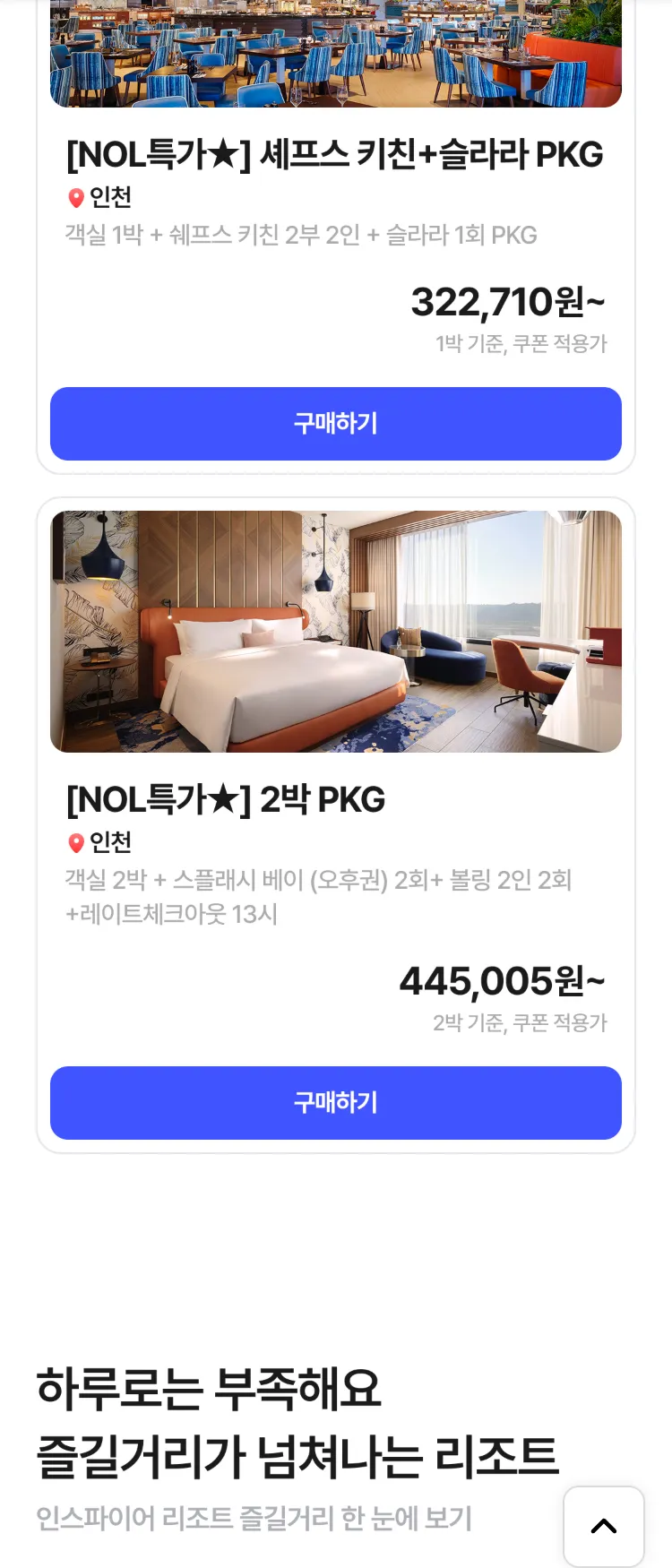Tap 구매하기 for the 2박 PKG

[335, 1102]
